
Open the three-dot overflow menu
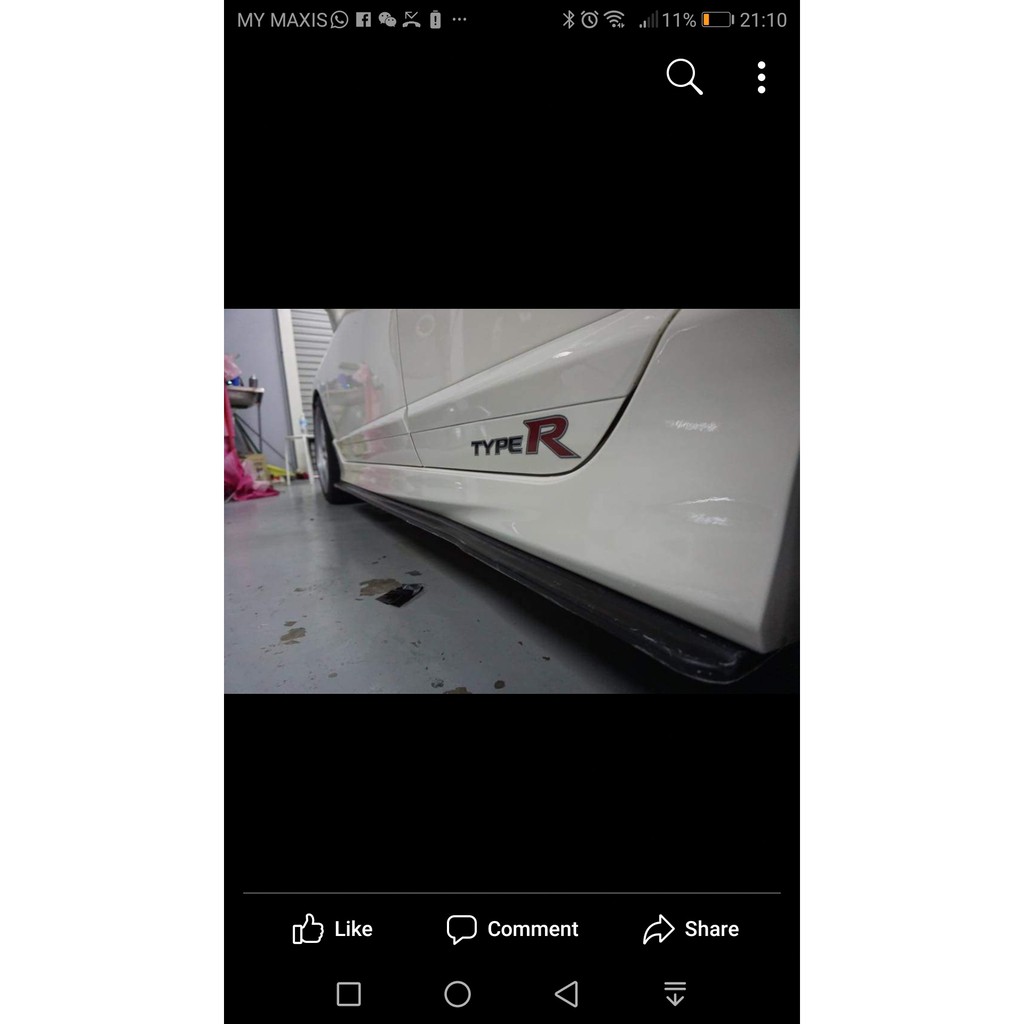click(761, 77)
